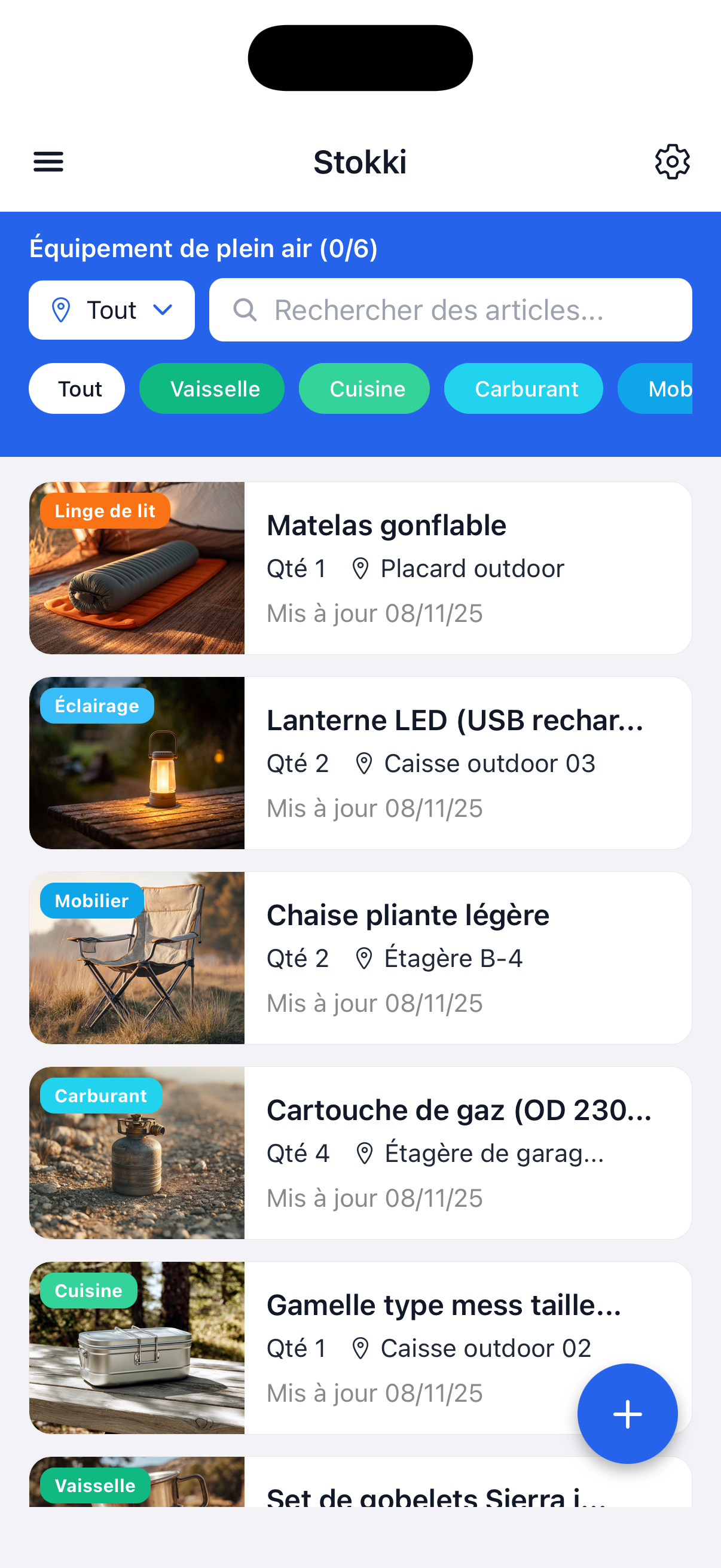Activate the Carburant filter
Image resolution: width=721 pixels, height=1568 pixels.
pyautogui.click(x=523, y=388)
